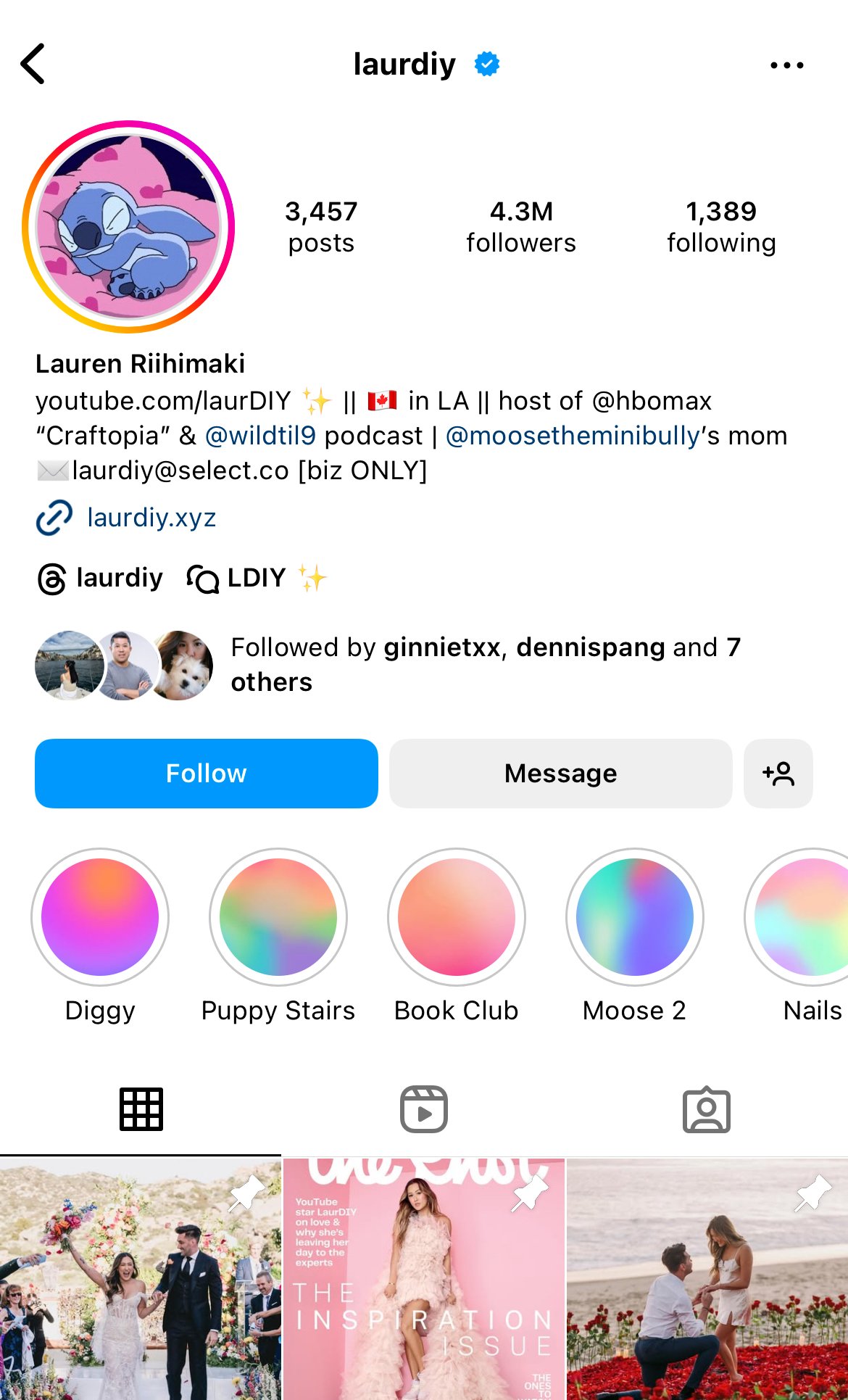The image size is (848, 1400).
Task: Open the Puppy Stairs highlight
Action: 278,917
